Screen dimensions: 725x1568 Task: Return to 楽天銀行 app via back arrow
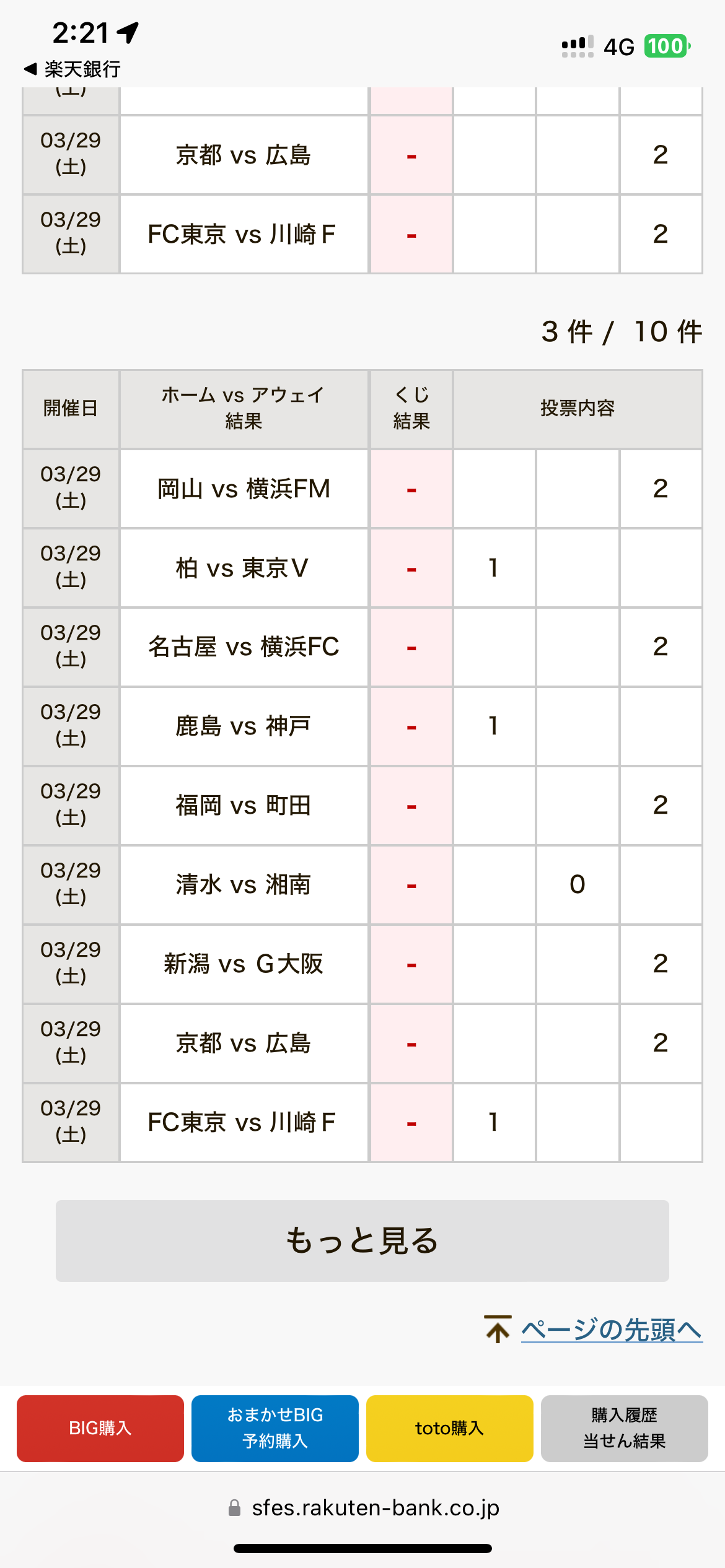72,69
